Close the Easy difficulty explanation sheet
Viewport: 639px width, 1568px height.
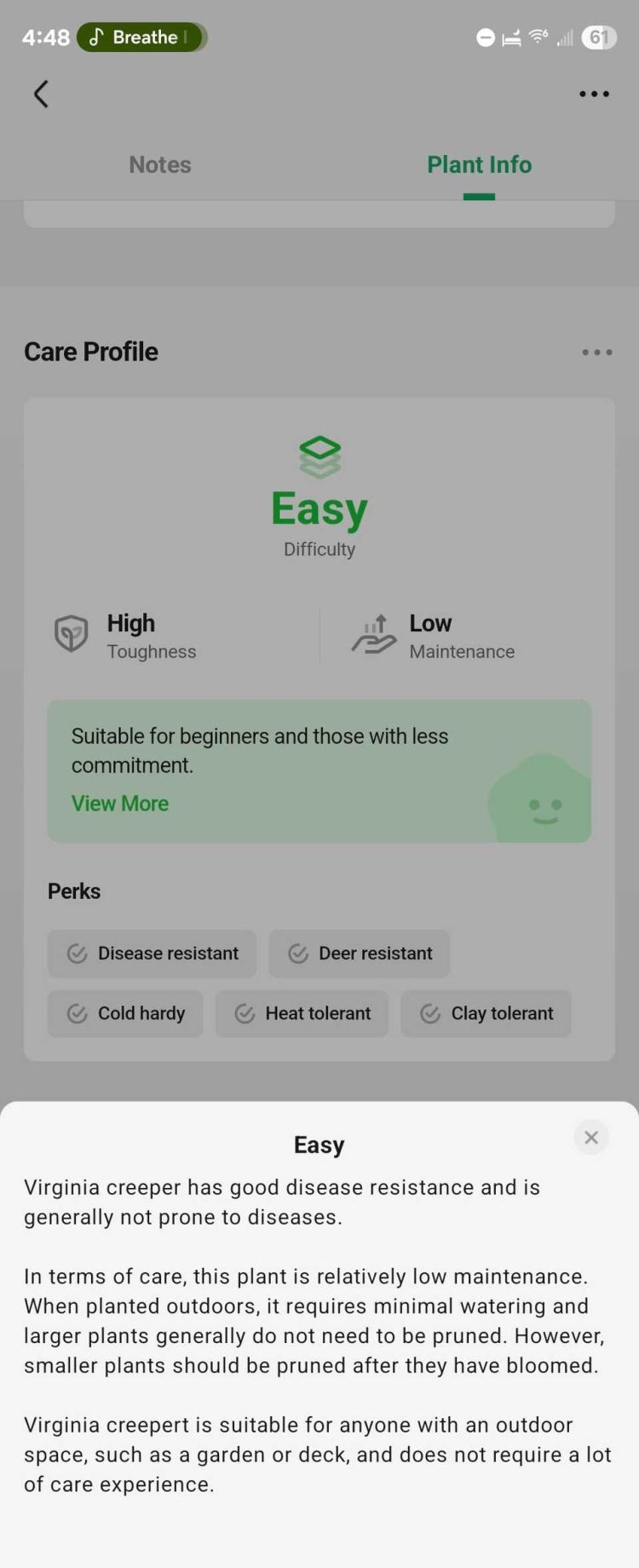click(591, 1137)
